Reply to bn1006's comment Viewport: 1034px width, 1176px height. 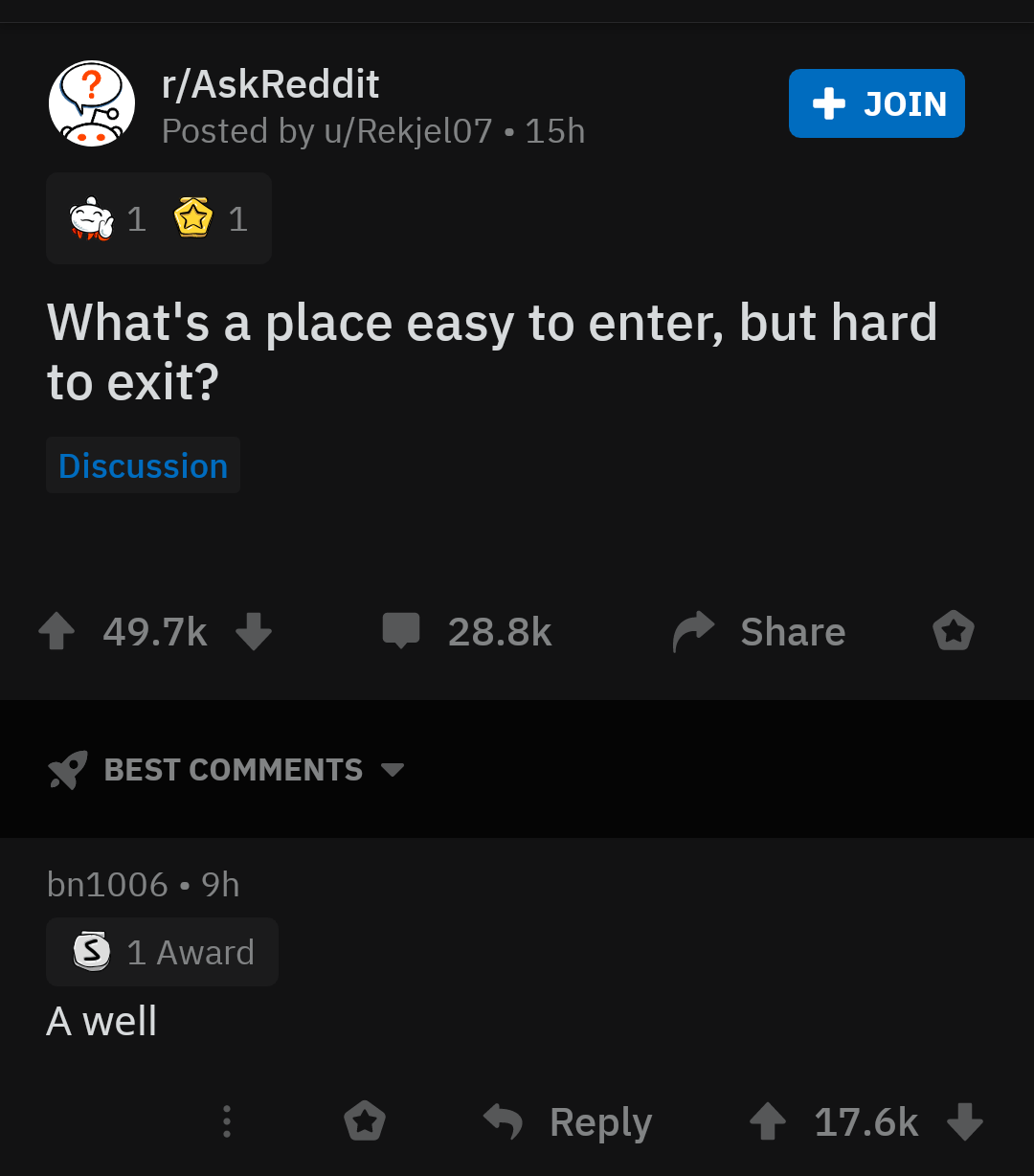[x=568, y=1121]
